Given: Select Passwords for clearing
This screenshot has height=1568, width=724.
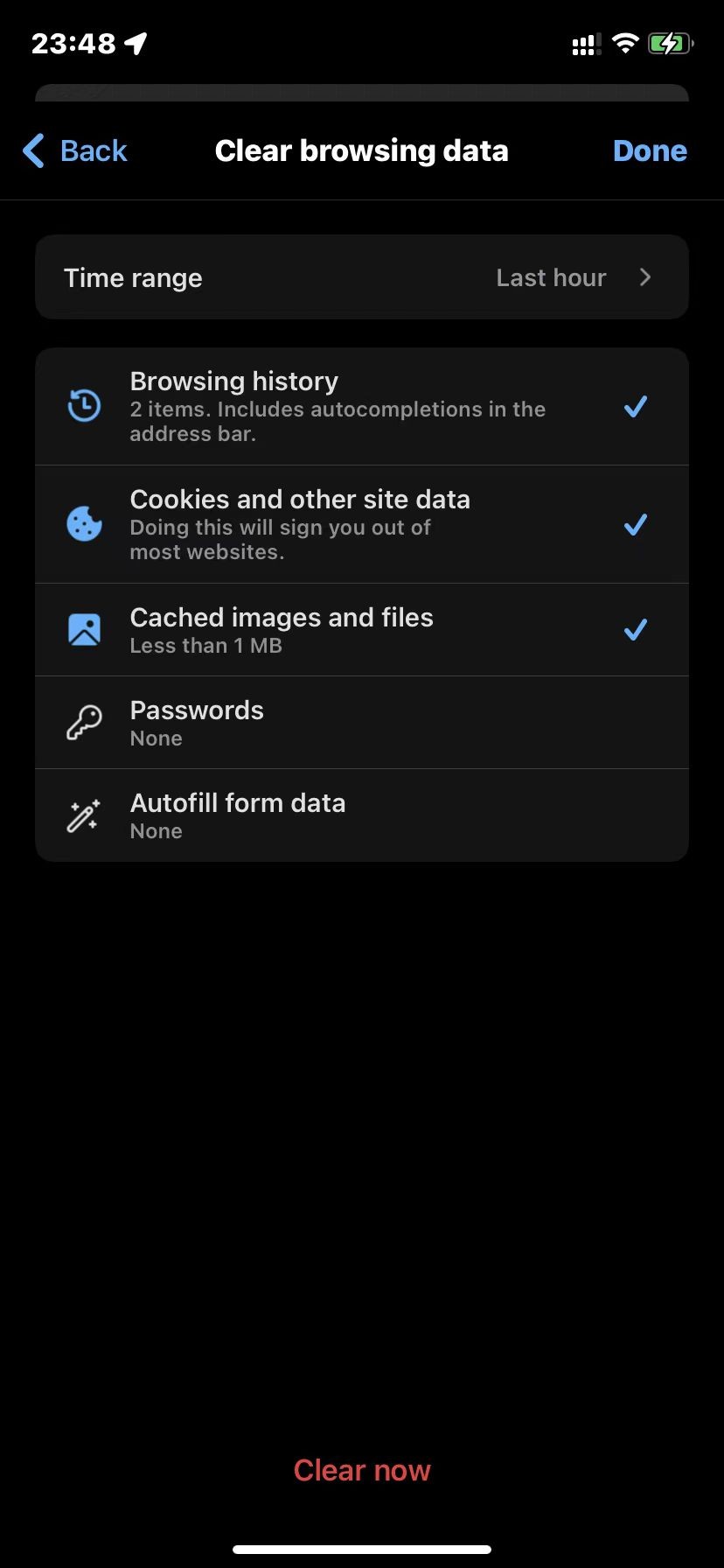Looking at the screenshot, I should pos(362,723).
